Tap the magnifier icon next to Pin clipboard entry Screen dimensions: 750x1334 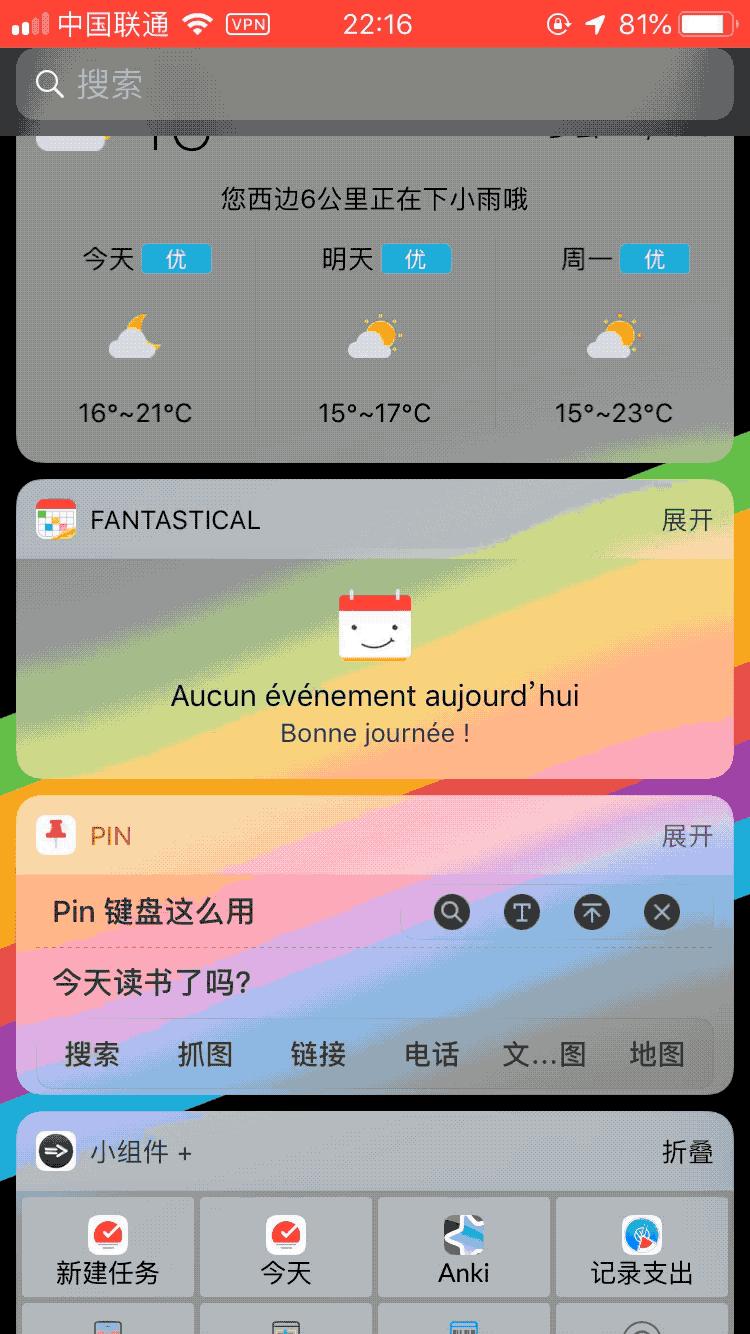point(450,912)
